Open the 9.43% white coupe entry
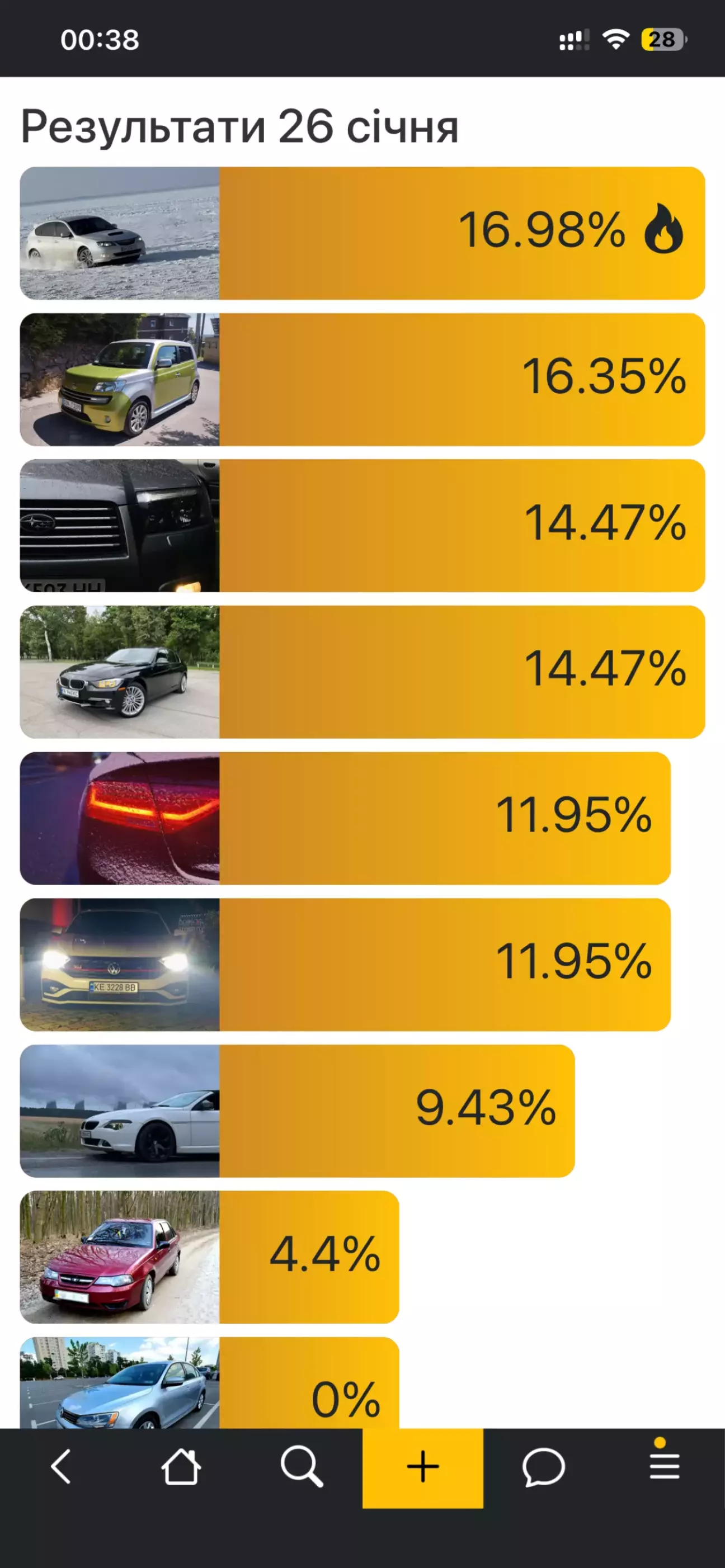Image resolution: width=725 pixels, height=1568 pixels. coord(297,1111)
